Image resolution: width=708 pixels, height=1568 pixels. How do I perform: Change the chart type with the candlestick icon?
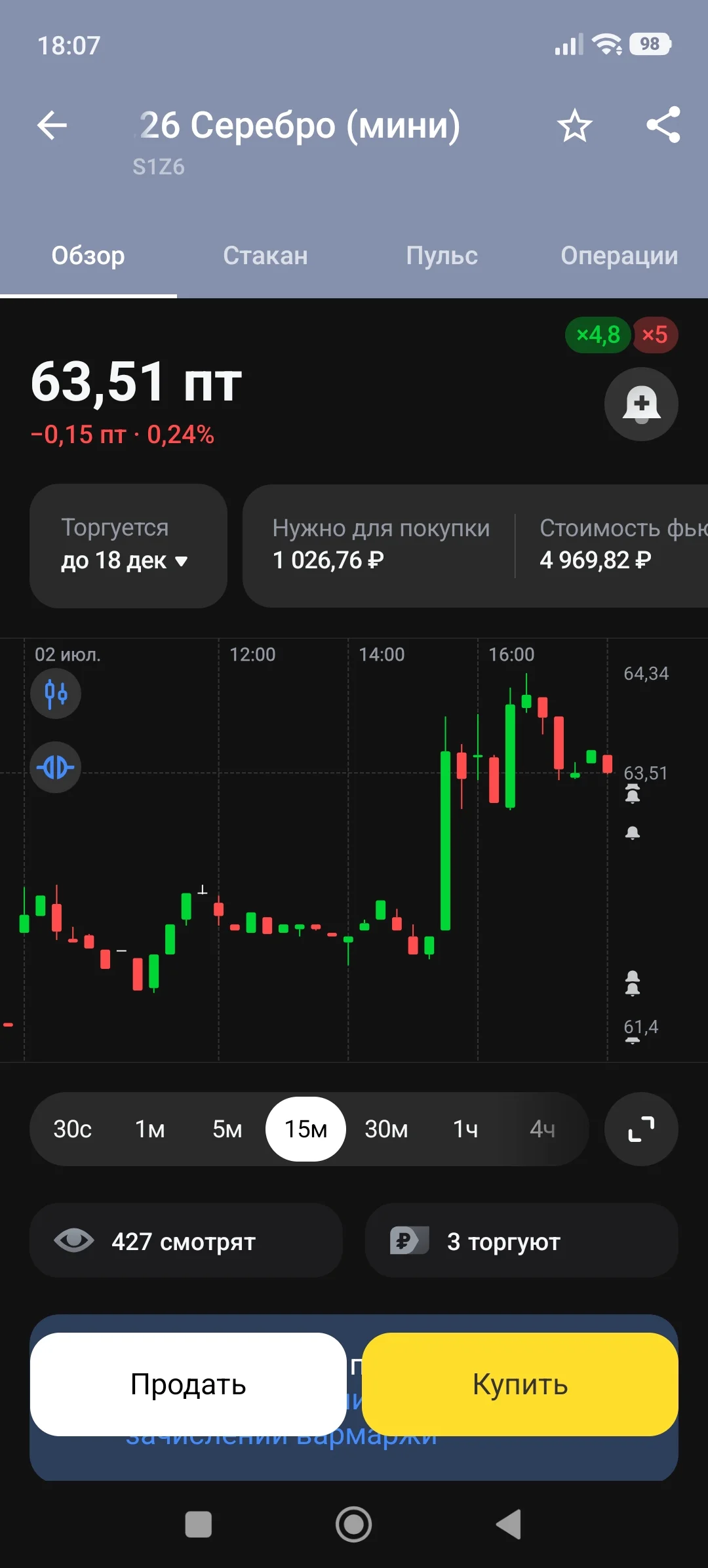click(x=56, y=693)
